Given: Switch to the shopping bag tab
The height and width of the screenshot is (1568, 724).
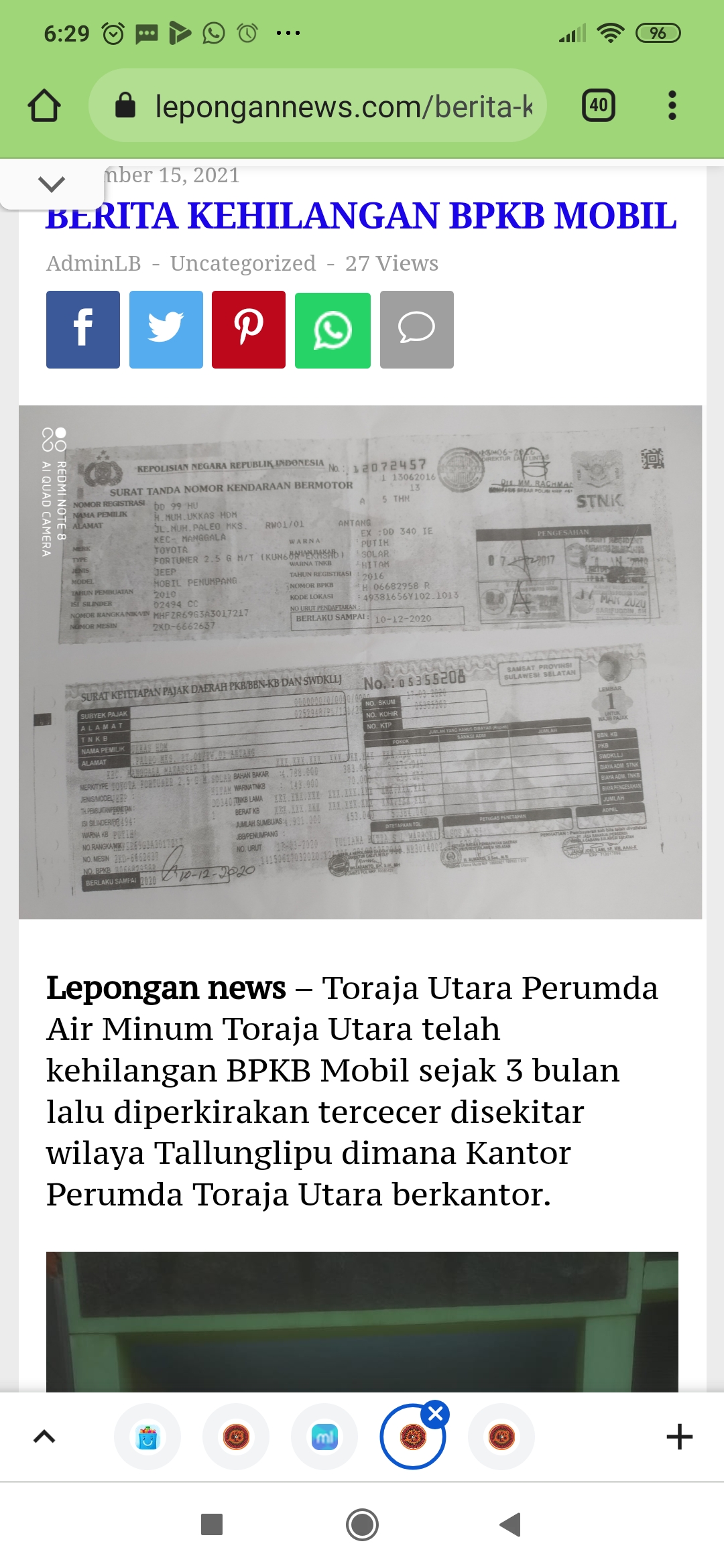Looking at the screenshot, I should [147, 1437].
